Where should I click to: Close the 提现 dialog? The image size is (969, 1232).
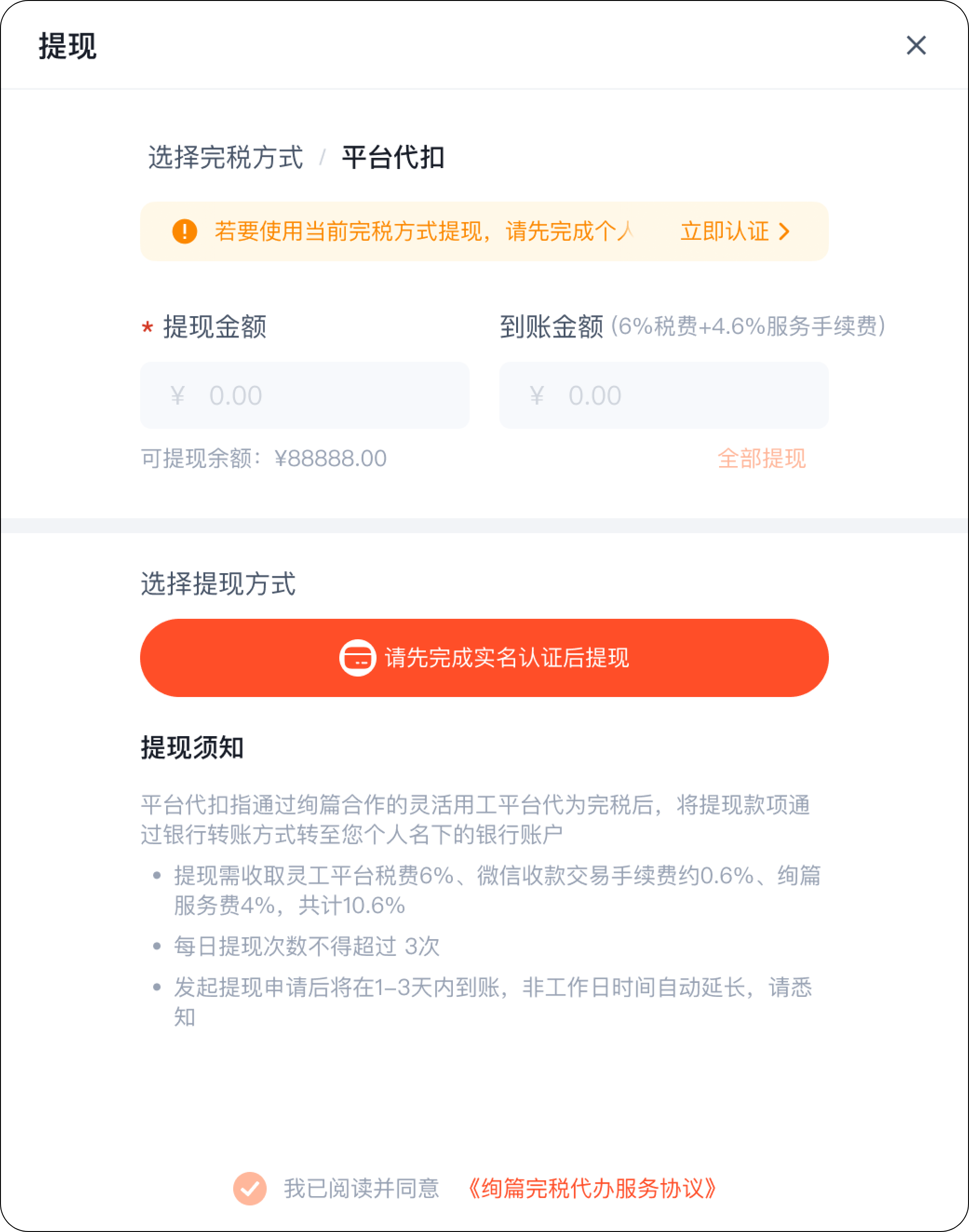tap(915, 46)
